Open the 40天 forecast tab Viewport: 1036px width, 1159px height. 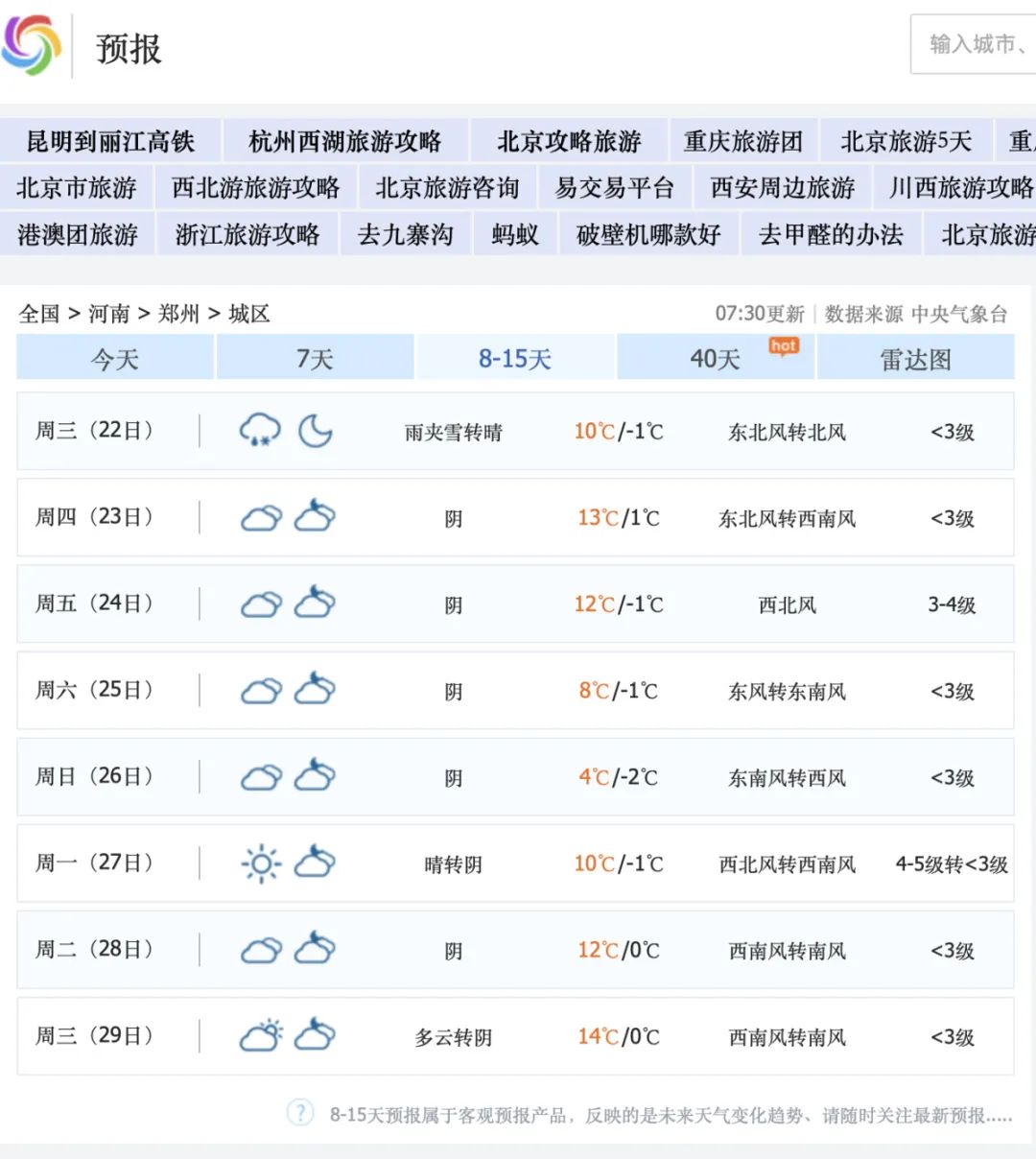pyautogui.click(x=716, y=358)
